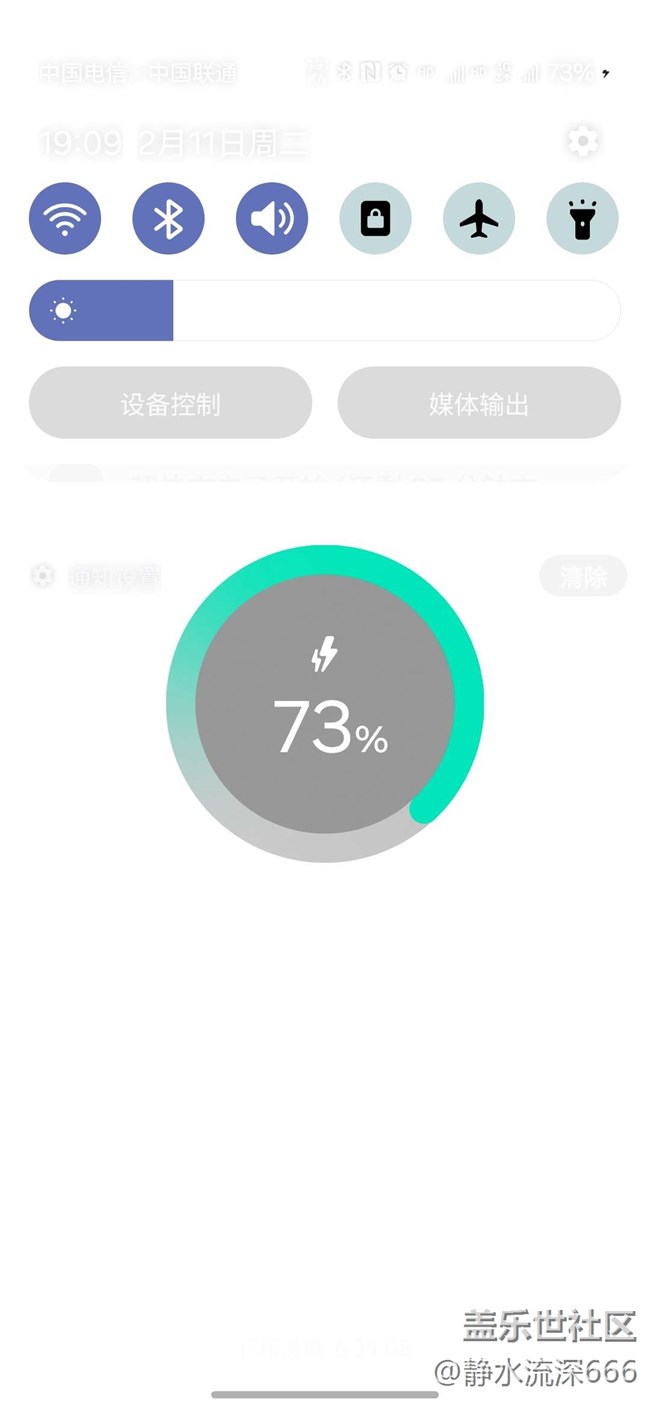Set brightness at the slider's midpoint
Screen dimensions: 650x1408
(x=325, y=311)
